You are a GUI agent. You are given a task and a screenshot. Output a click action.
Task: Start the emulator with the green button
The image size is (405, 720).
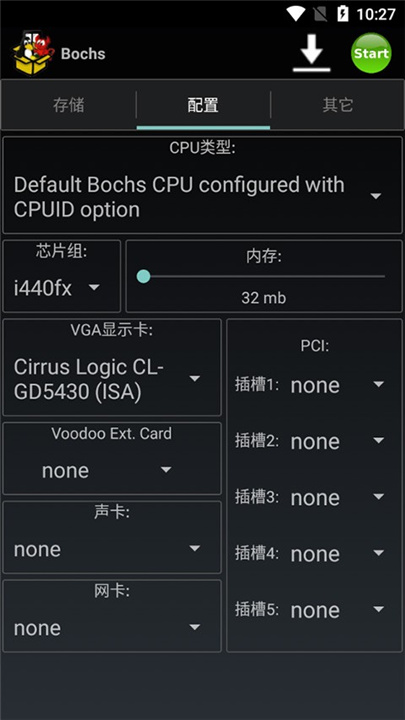[371, 53]
